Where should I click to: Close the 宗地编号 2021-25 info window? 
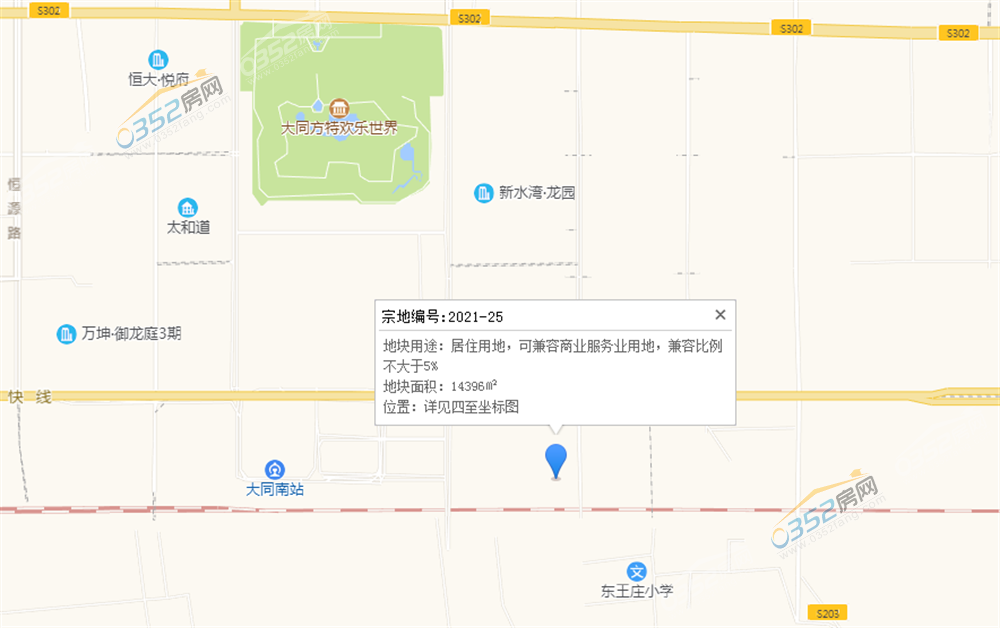click(720, 315)
